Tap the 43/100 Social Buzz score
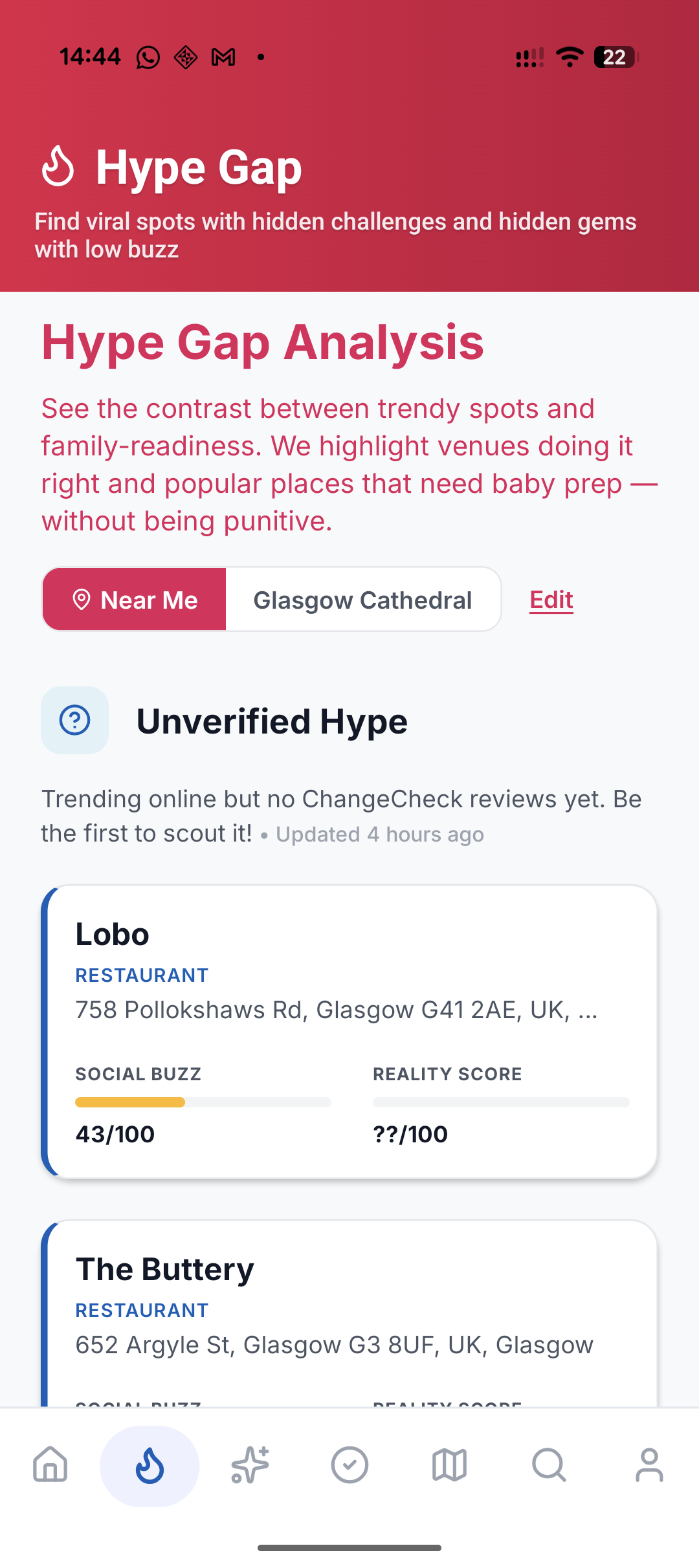 (x=115, y=1134)
